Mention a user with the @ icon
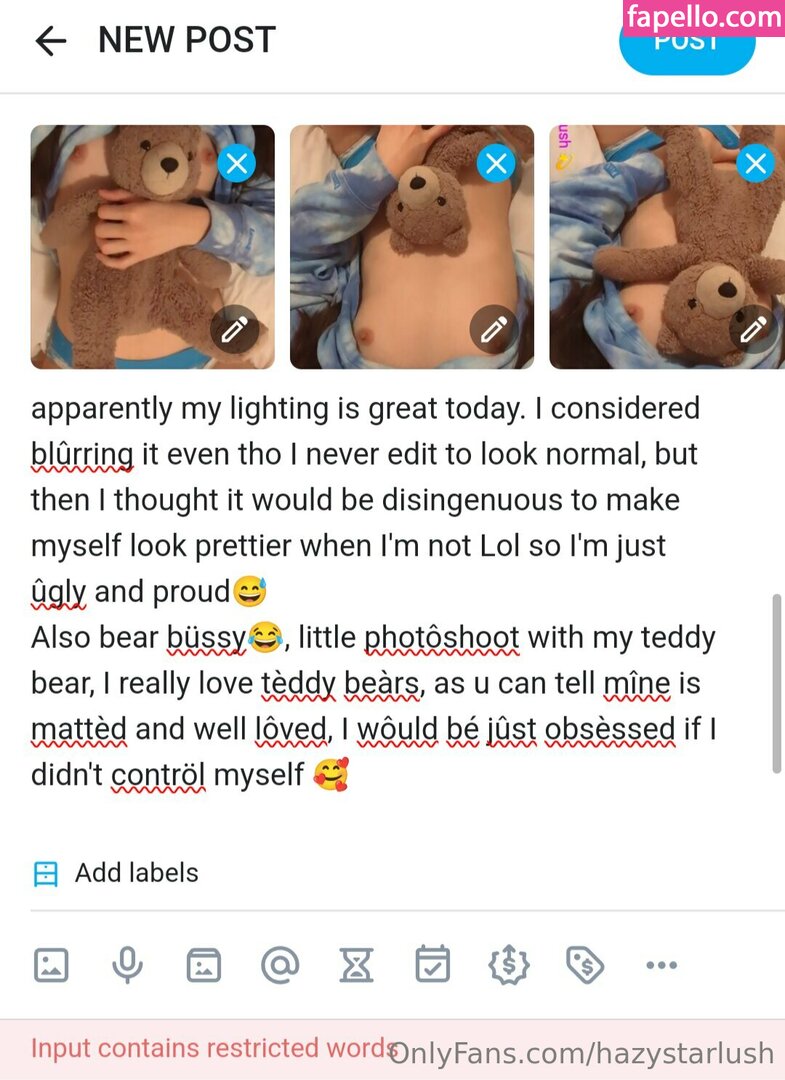 pyautogui.click(x=280, y=965)
